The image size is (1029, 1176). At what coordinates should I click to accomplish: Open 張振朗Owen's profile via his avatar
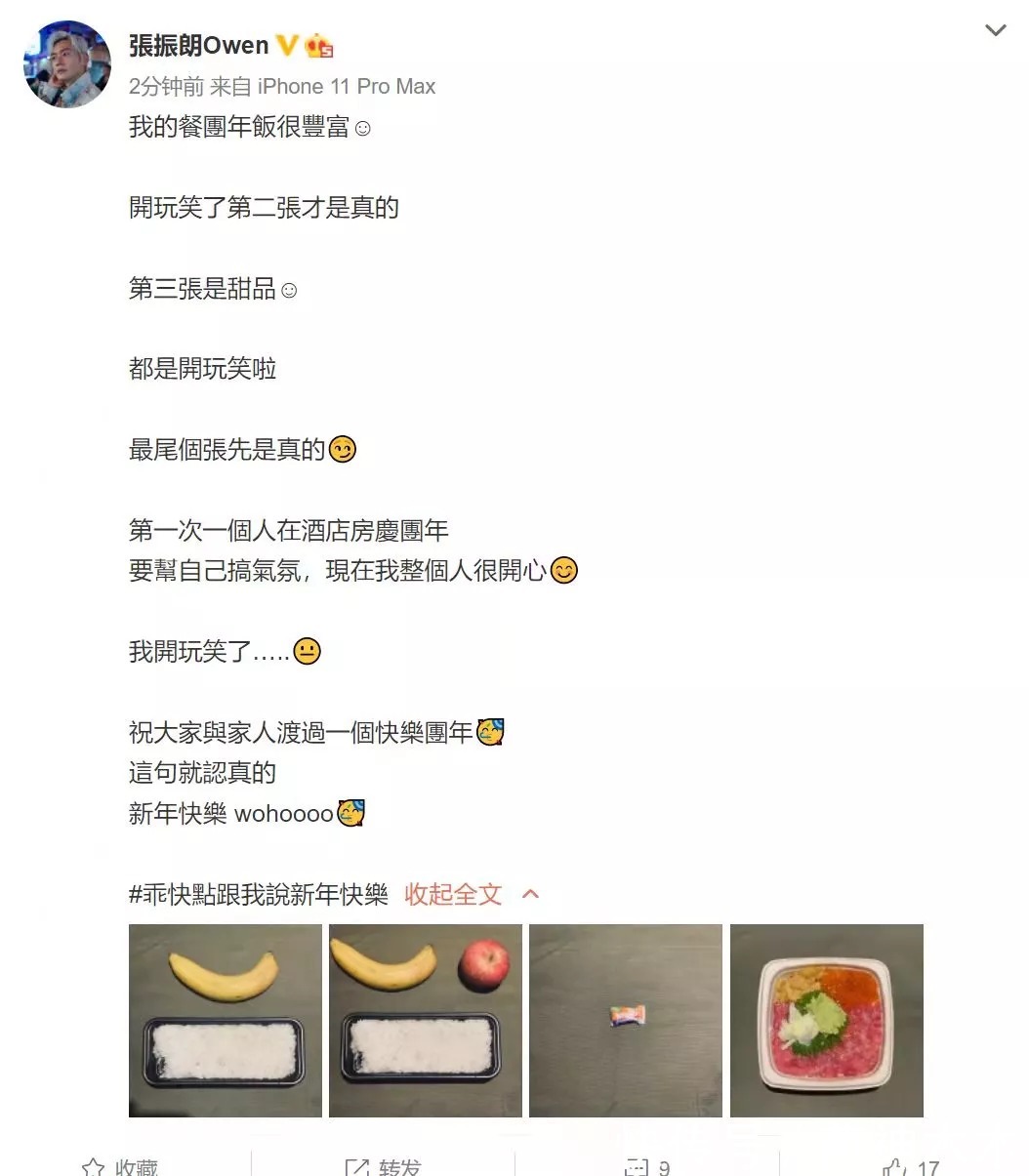66,63
